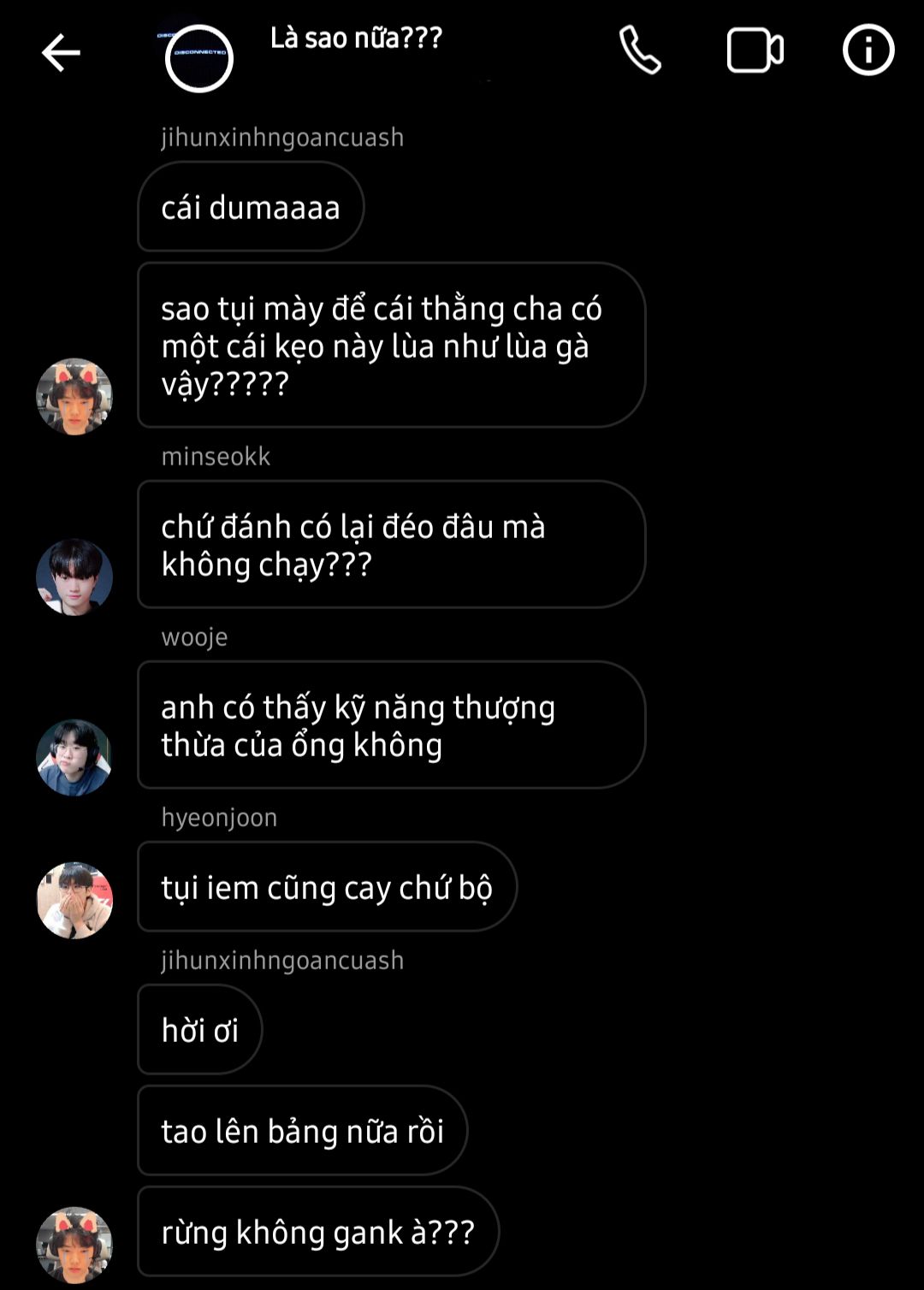
Task: Start a voice call in this group
Action: coord(640,50)
